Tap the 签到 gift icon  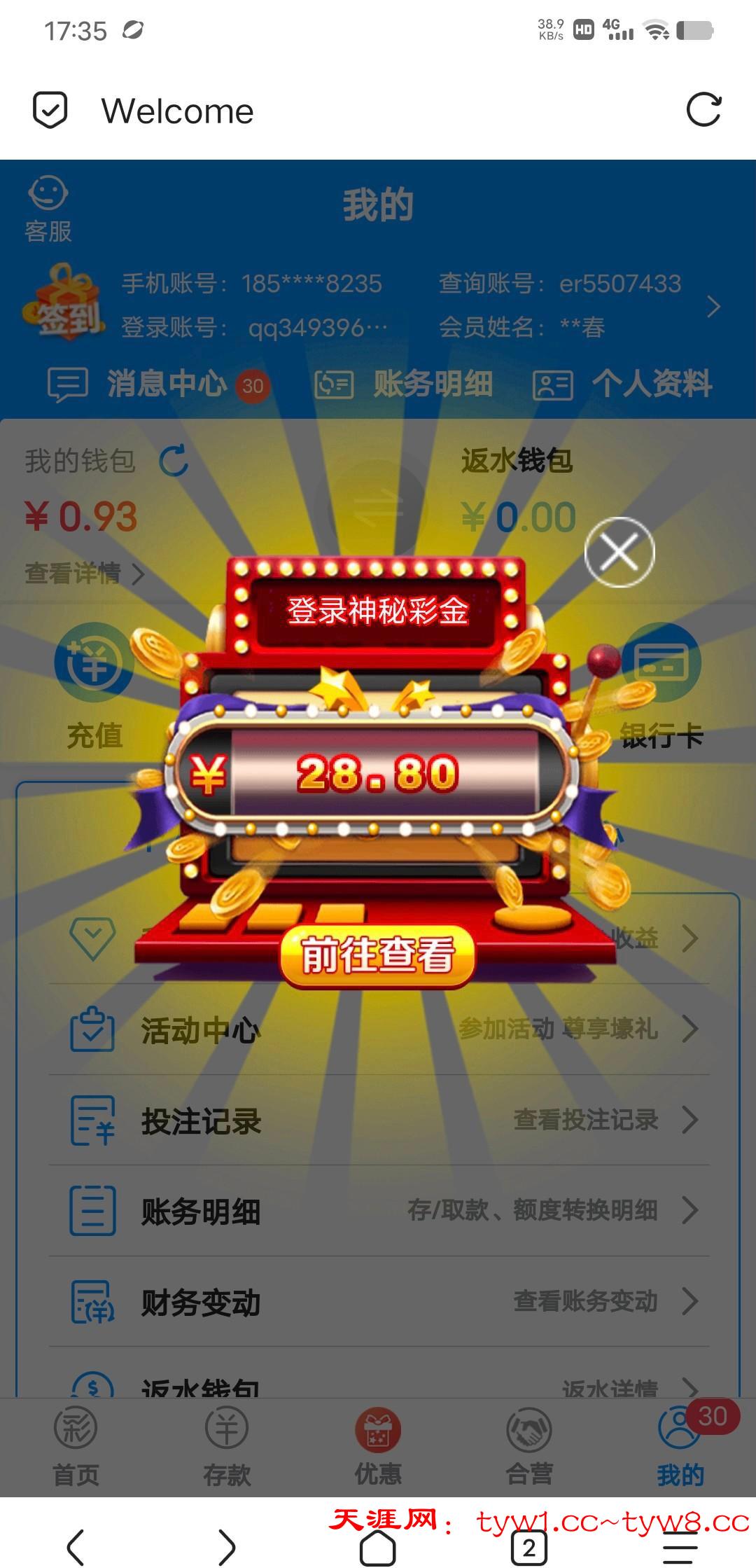point(64,303)
